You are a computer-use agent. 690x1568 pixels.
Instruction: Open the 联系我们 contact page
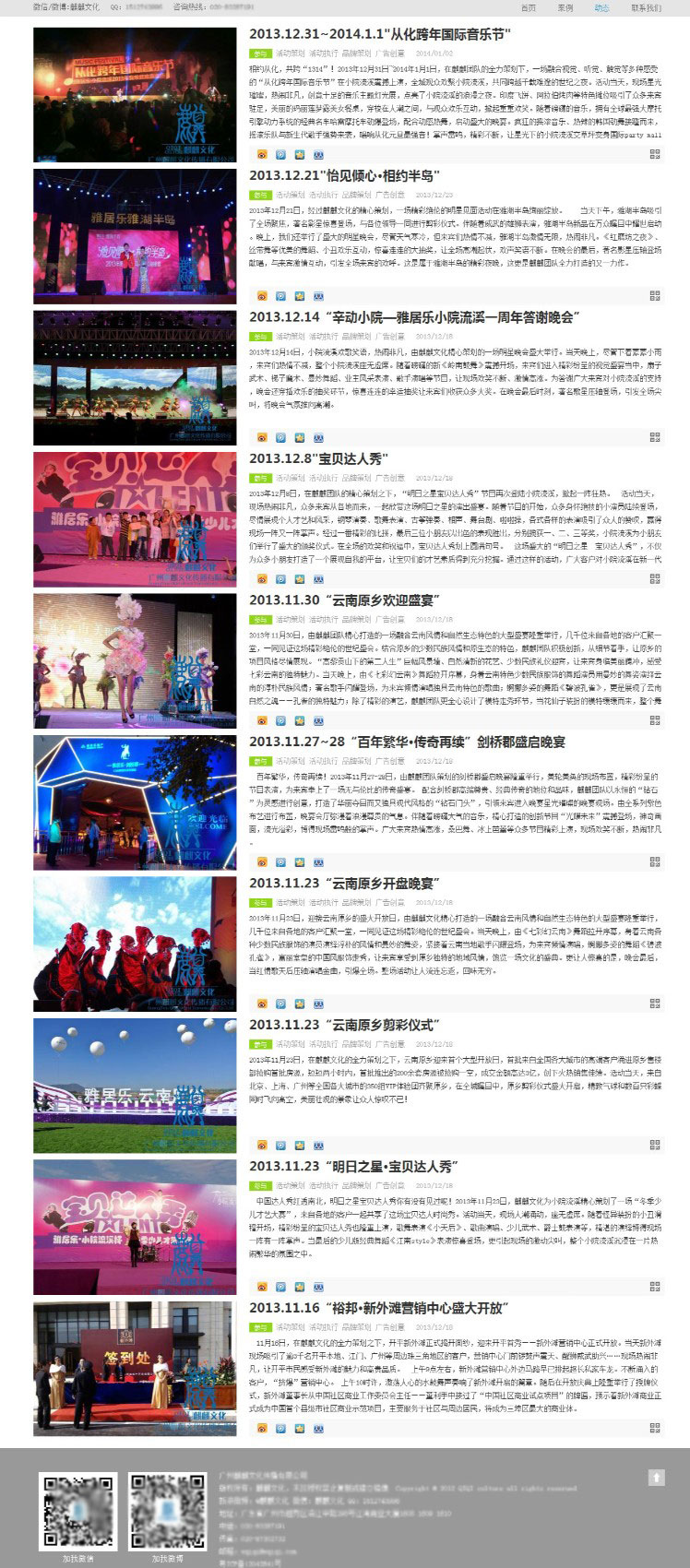(x=646, y=7)
